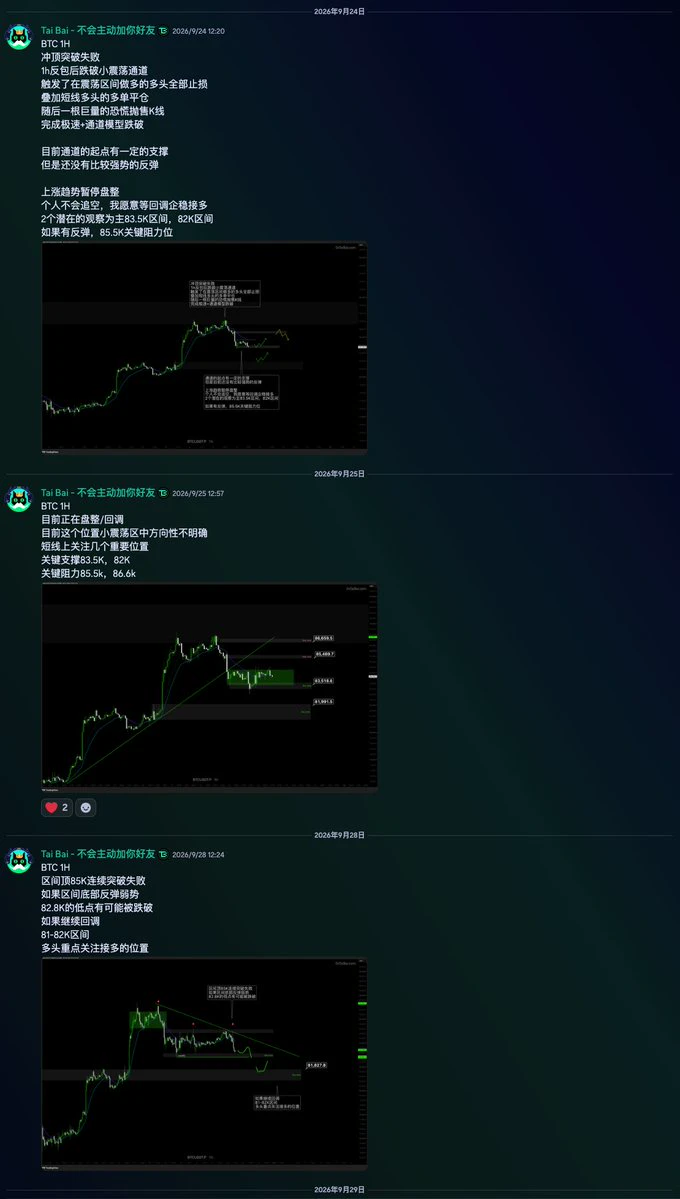The width and height of the screenshot is (680, 1199).
Task: Open the chart image in the 2026/9/25 post
Action: click(x=210, y=687)
